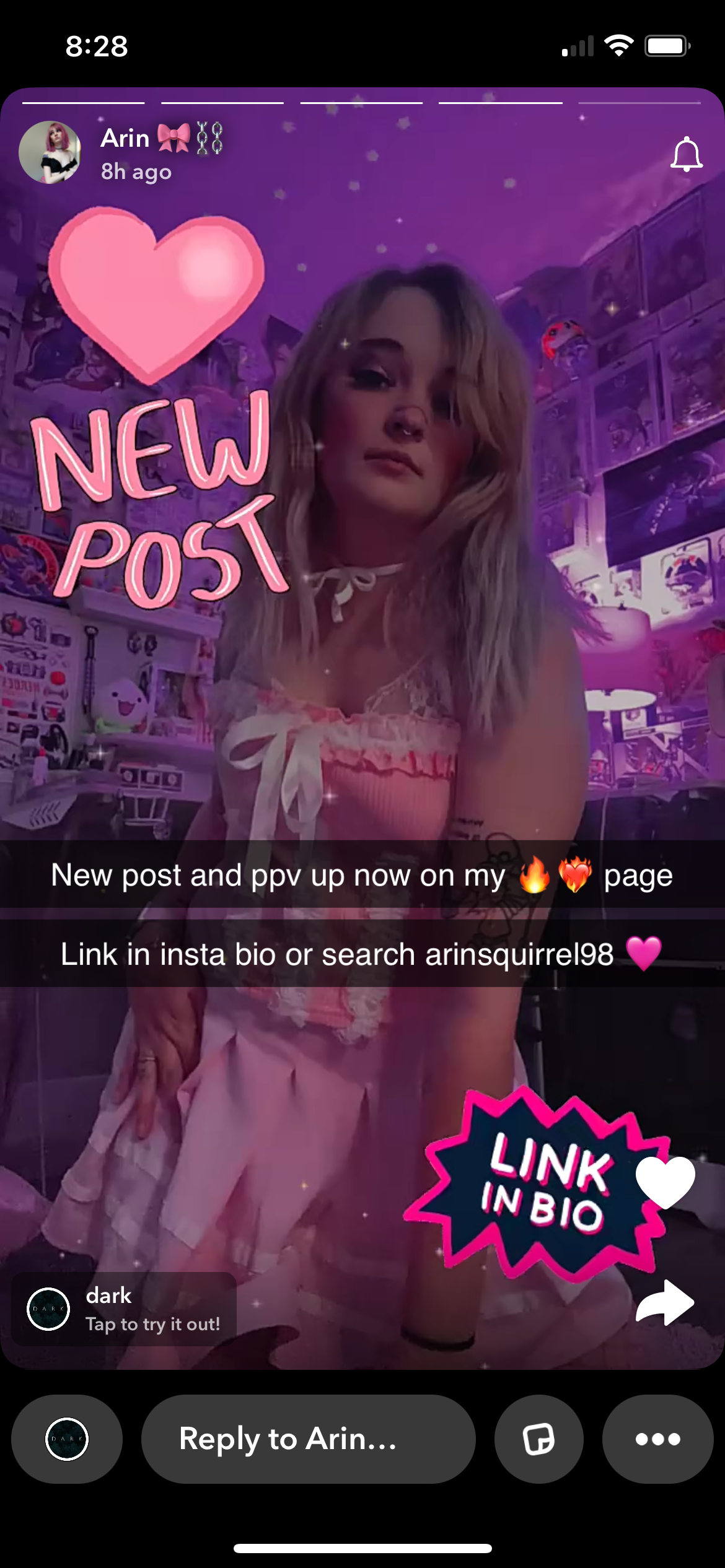Open Arin's name in the header
This screenshot has width=725, height=1568.
[126, 138]
